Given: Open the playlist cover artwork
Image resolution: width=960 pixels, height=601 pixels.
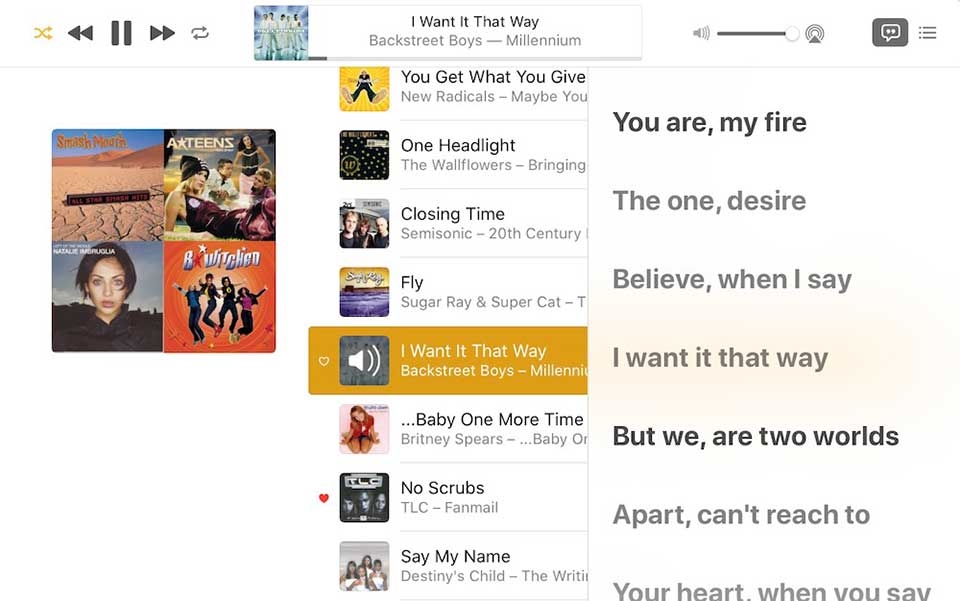Looking at the screenshot, I should point(163,241).
